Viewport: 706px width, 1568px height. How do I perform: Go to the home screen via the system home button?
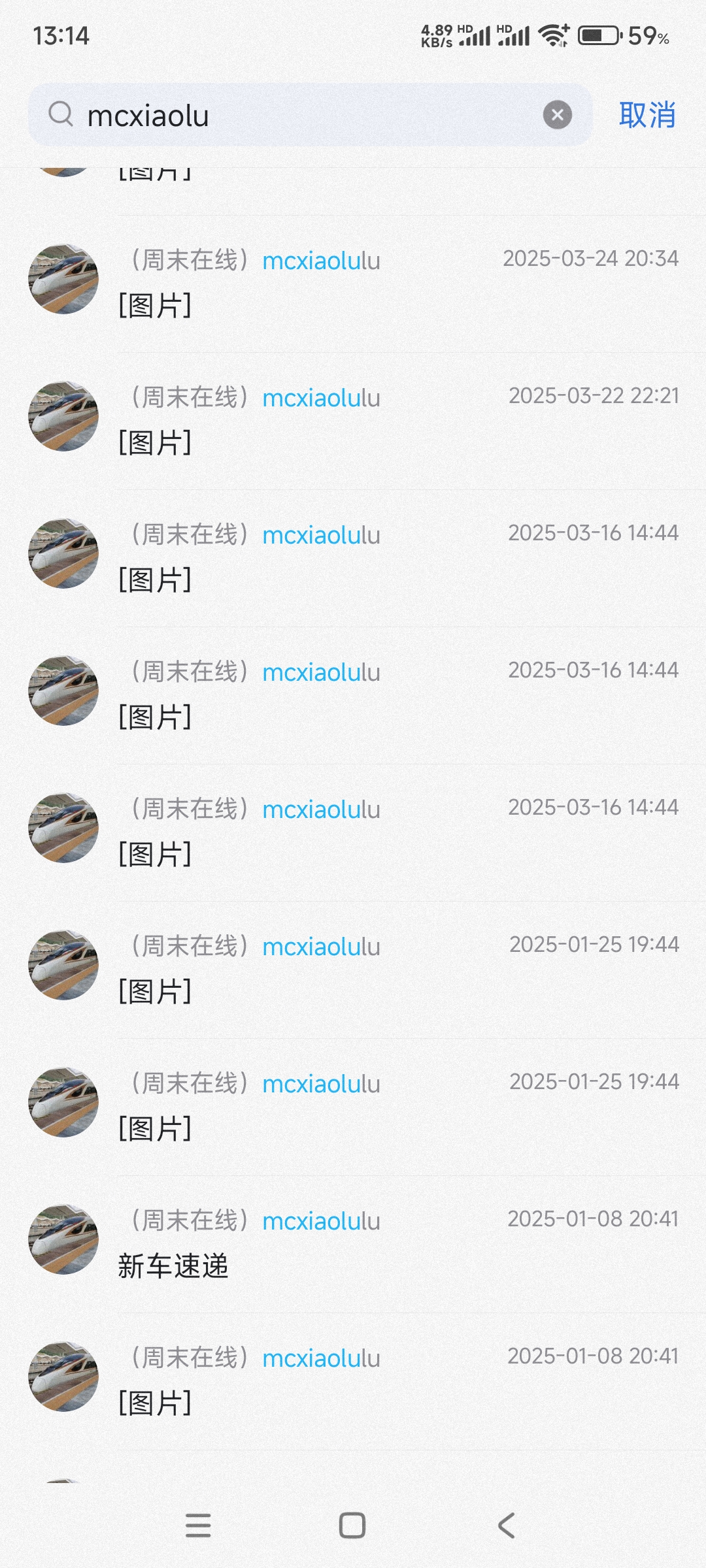(352, 1526)
